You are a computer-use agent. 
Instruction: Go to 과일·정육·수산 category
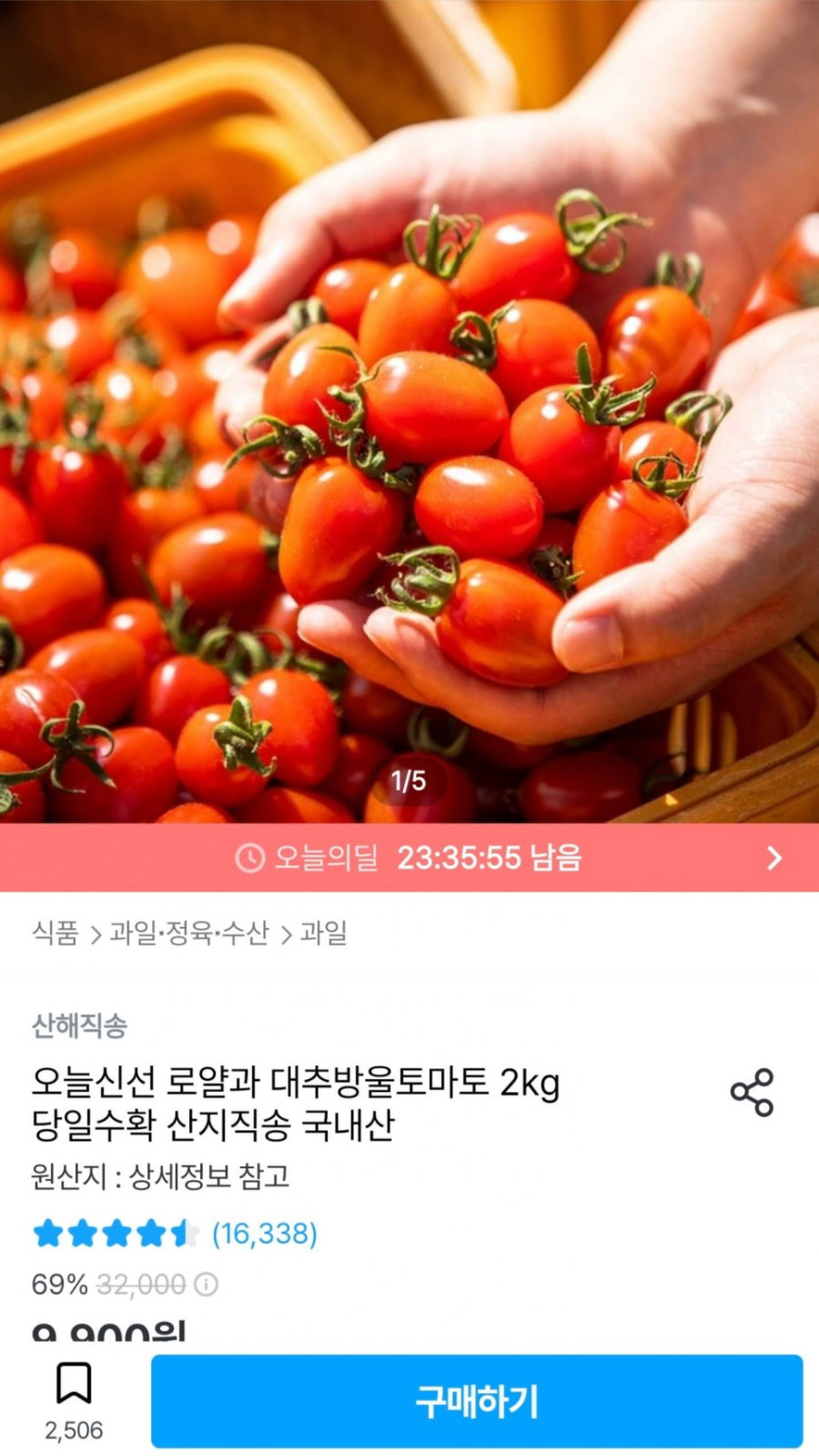click(x=188, y=933)
